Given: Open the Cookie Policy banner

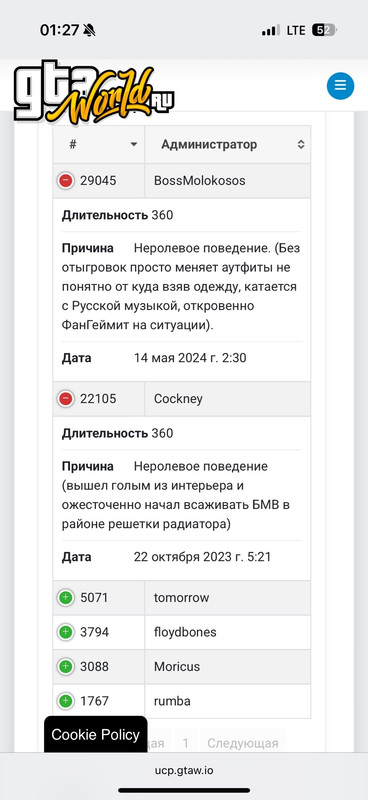Looking at the screenshot, I should click(x=95, y=735).
